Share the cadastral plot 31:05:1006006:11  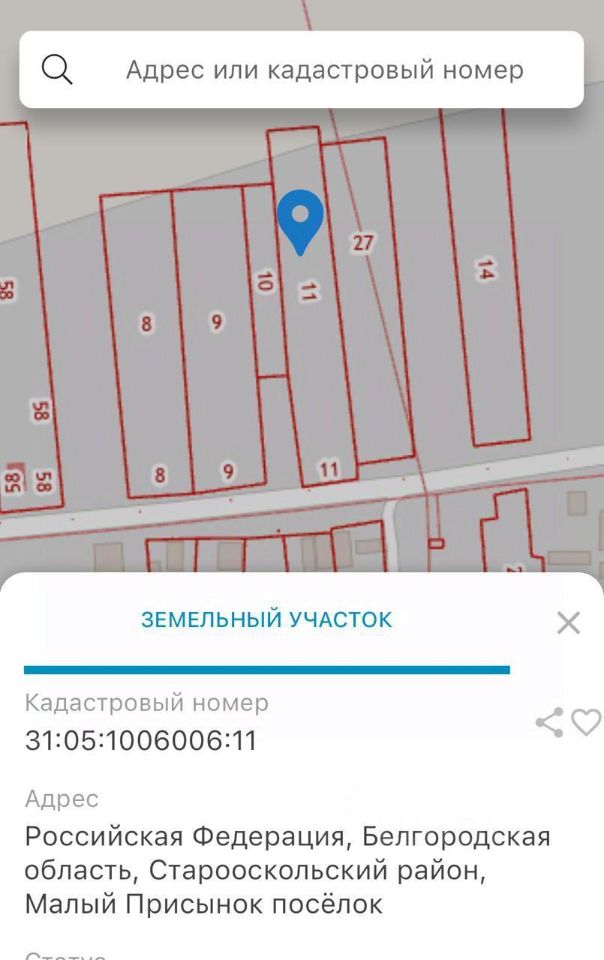(549, 722)
